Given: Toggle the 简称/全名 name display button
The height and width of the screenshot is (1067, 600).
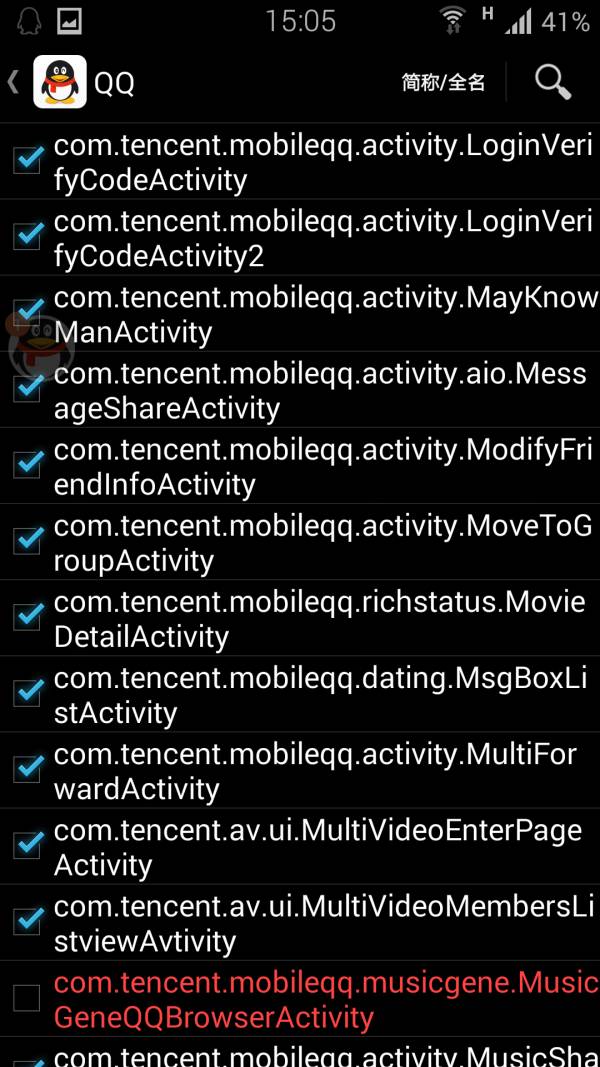Looking at the screenshot, I should point(444,82).
